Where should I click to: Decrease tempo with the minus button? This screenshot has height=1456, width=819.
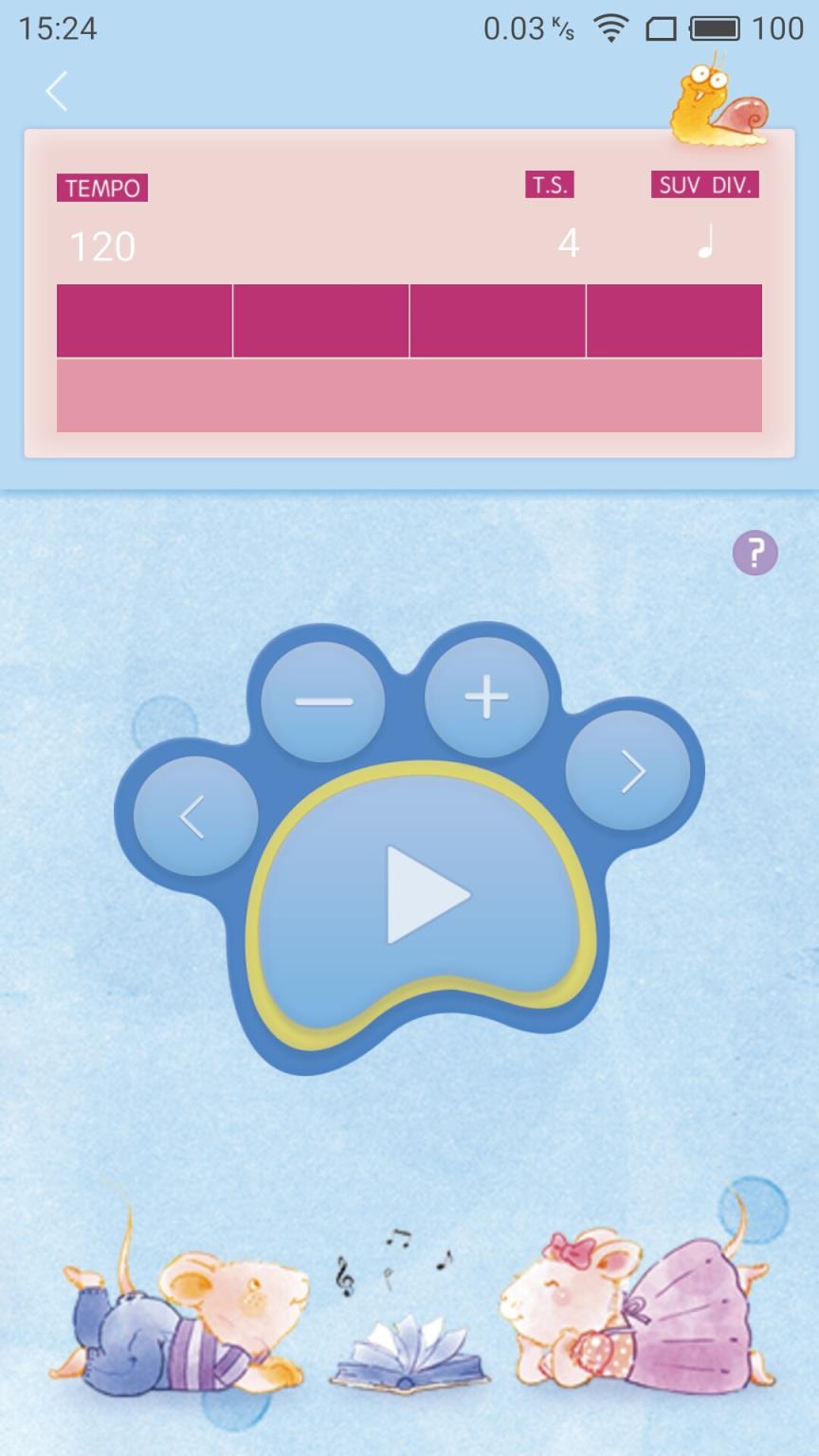pyautogui.click(x=323, y=701)
